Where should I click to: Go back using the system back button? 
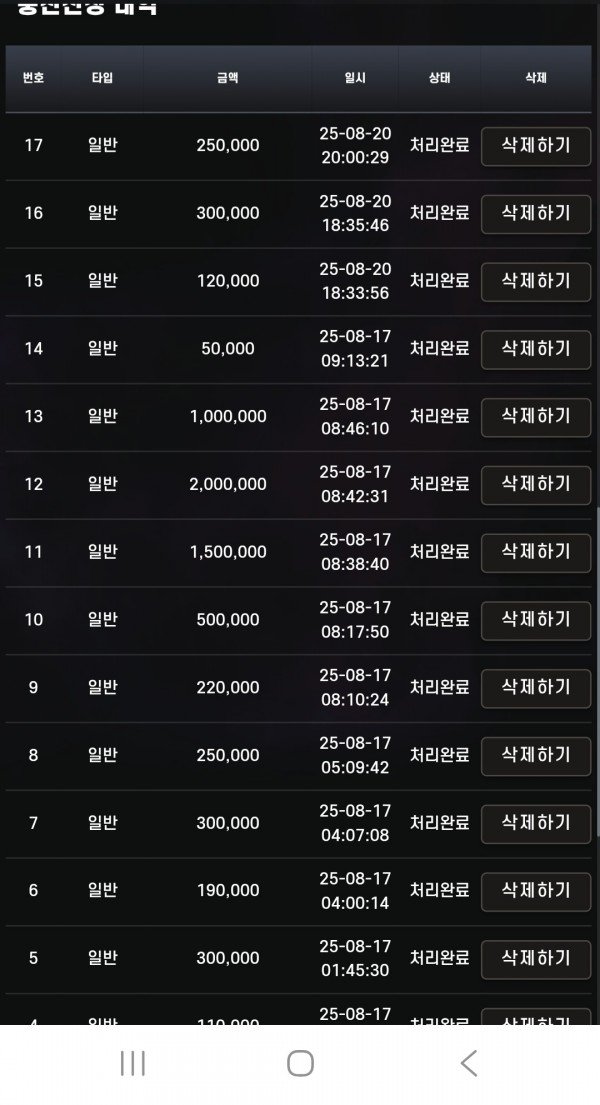pos(468,1064)
